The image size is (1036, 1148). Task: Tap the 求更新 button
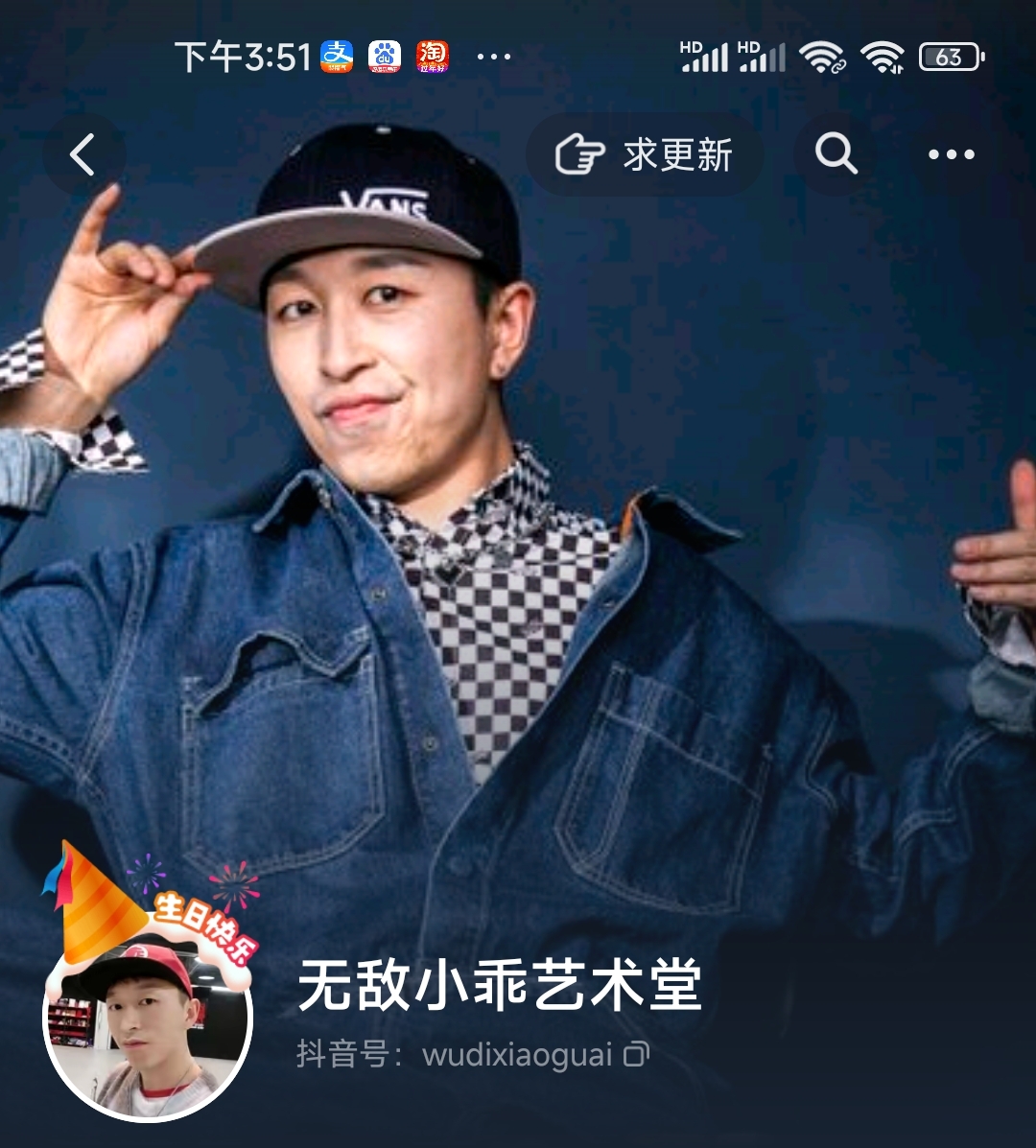[x=645, y=154]
